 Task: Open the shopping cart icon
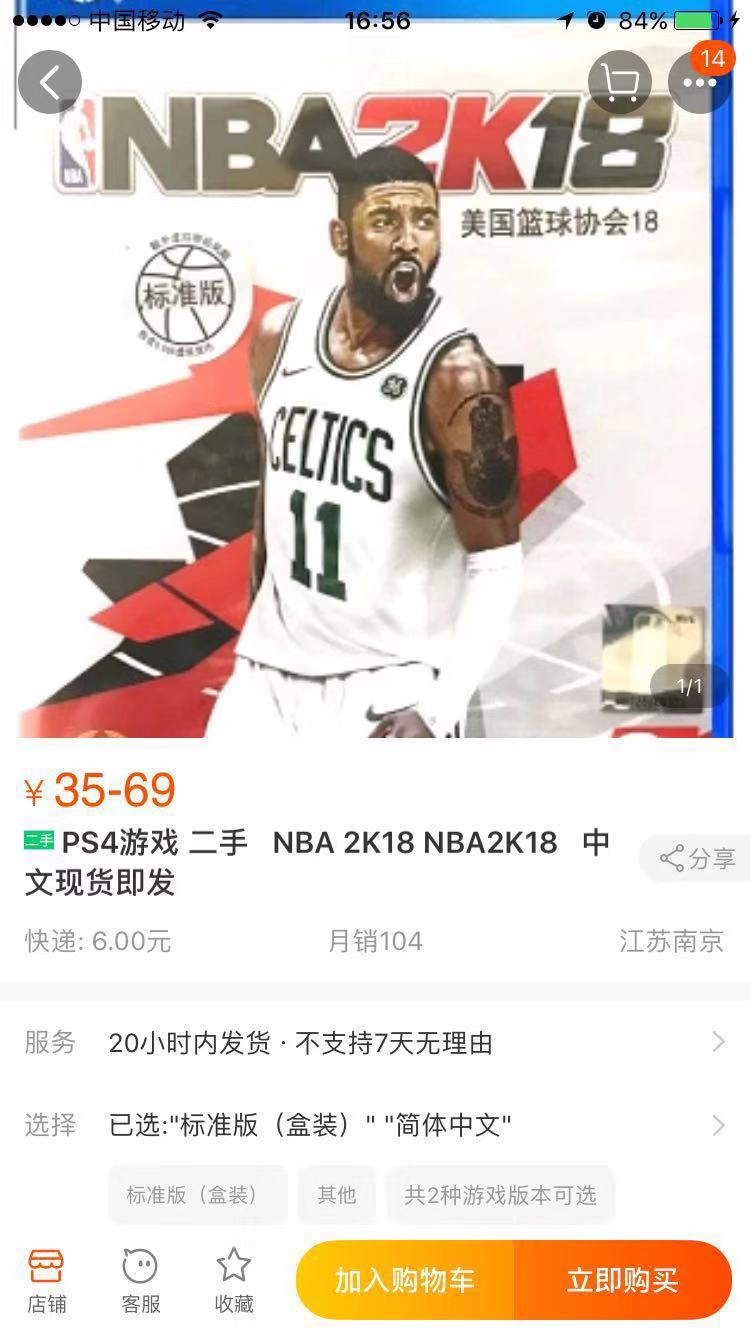click(x=618, y=81)
